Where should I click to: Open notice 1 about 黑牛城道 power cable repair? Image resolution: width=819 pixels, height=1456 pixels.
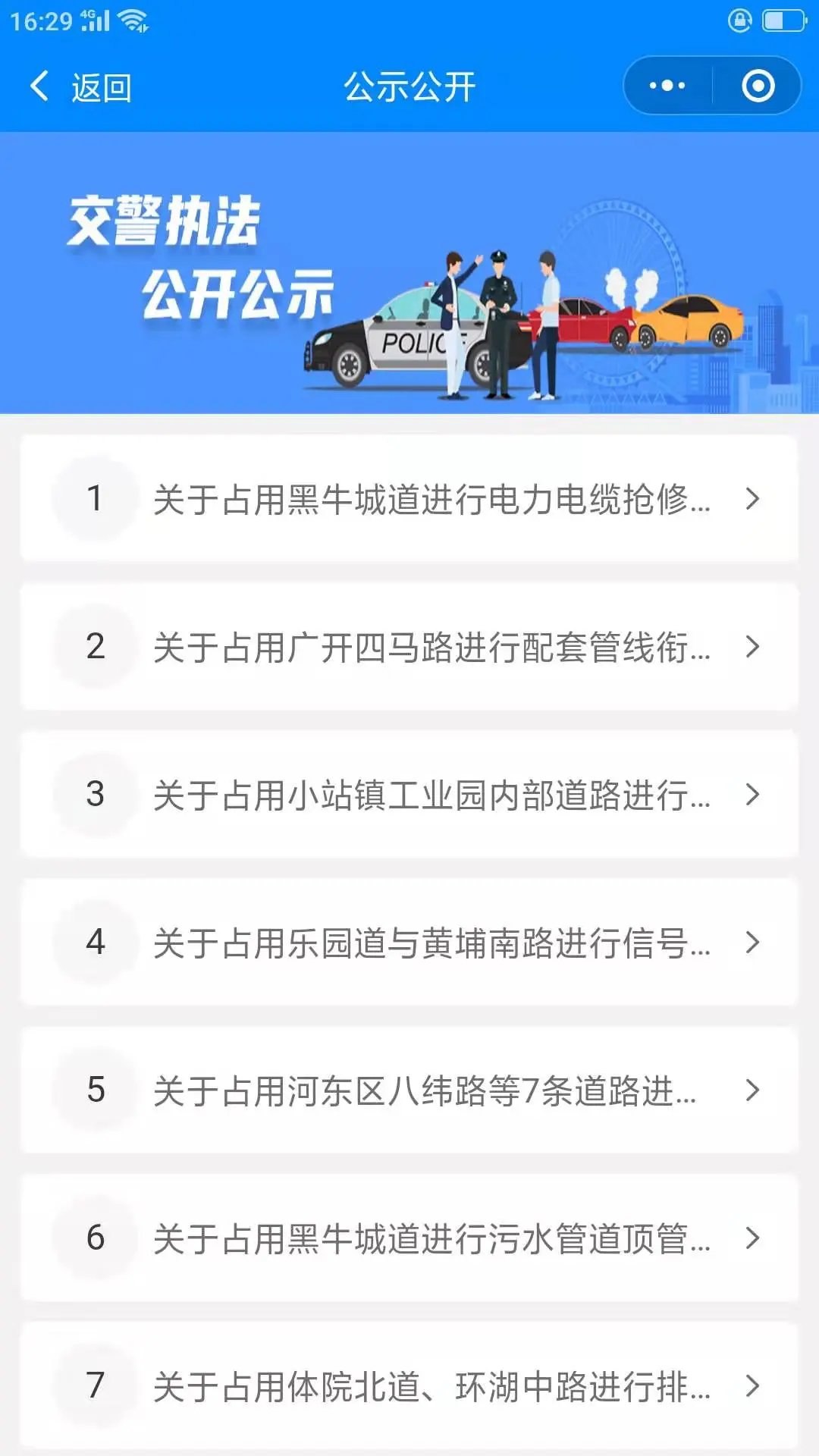409,499
